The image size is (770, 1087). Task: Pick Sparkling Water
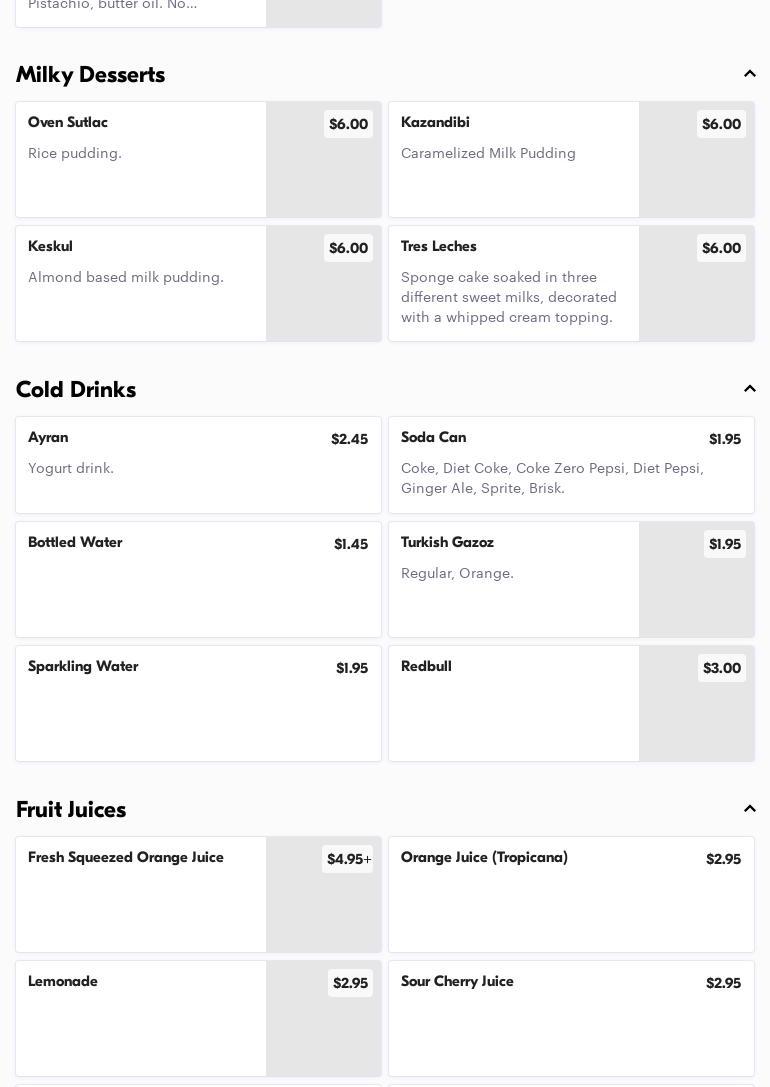point(198,703)
